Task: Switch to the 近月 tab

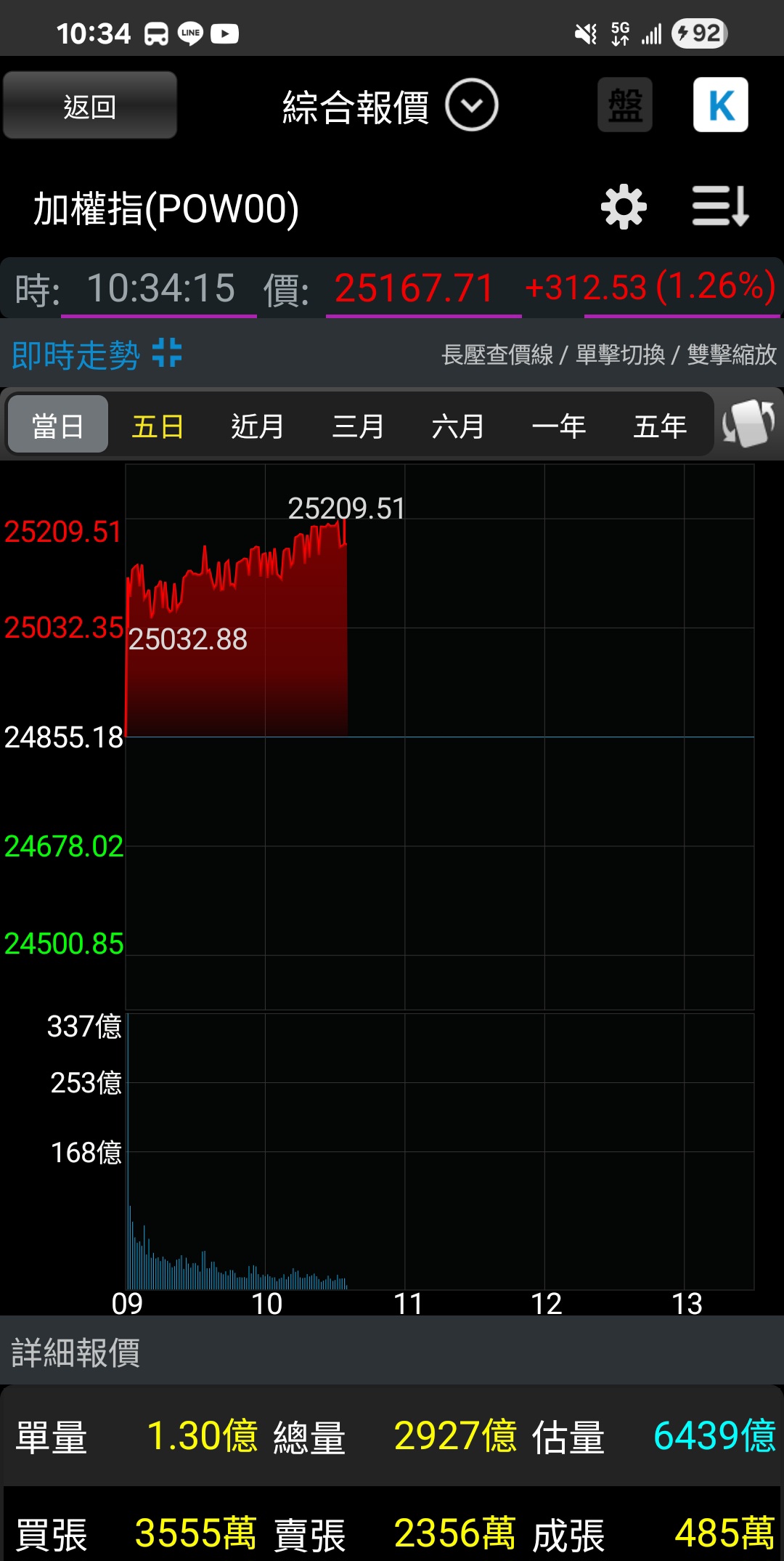Action: [258, 426]
